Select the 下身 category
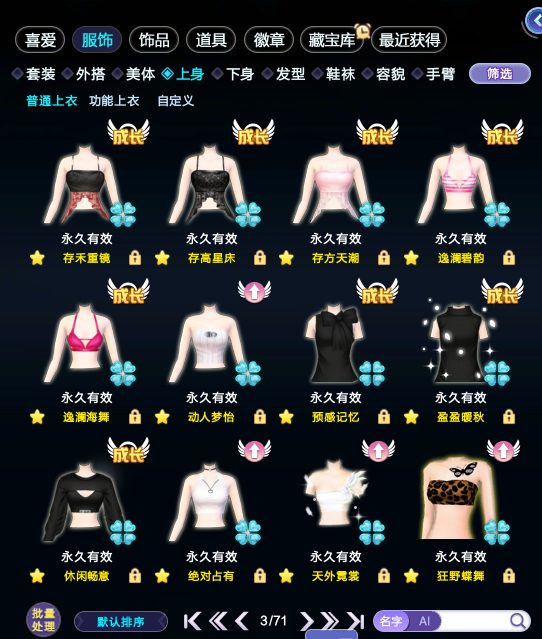The height and width of the screenshot is (639, 542). tap(234, 74)
